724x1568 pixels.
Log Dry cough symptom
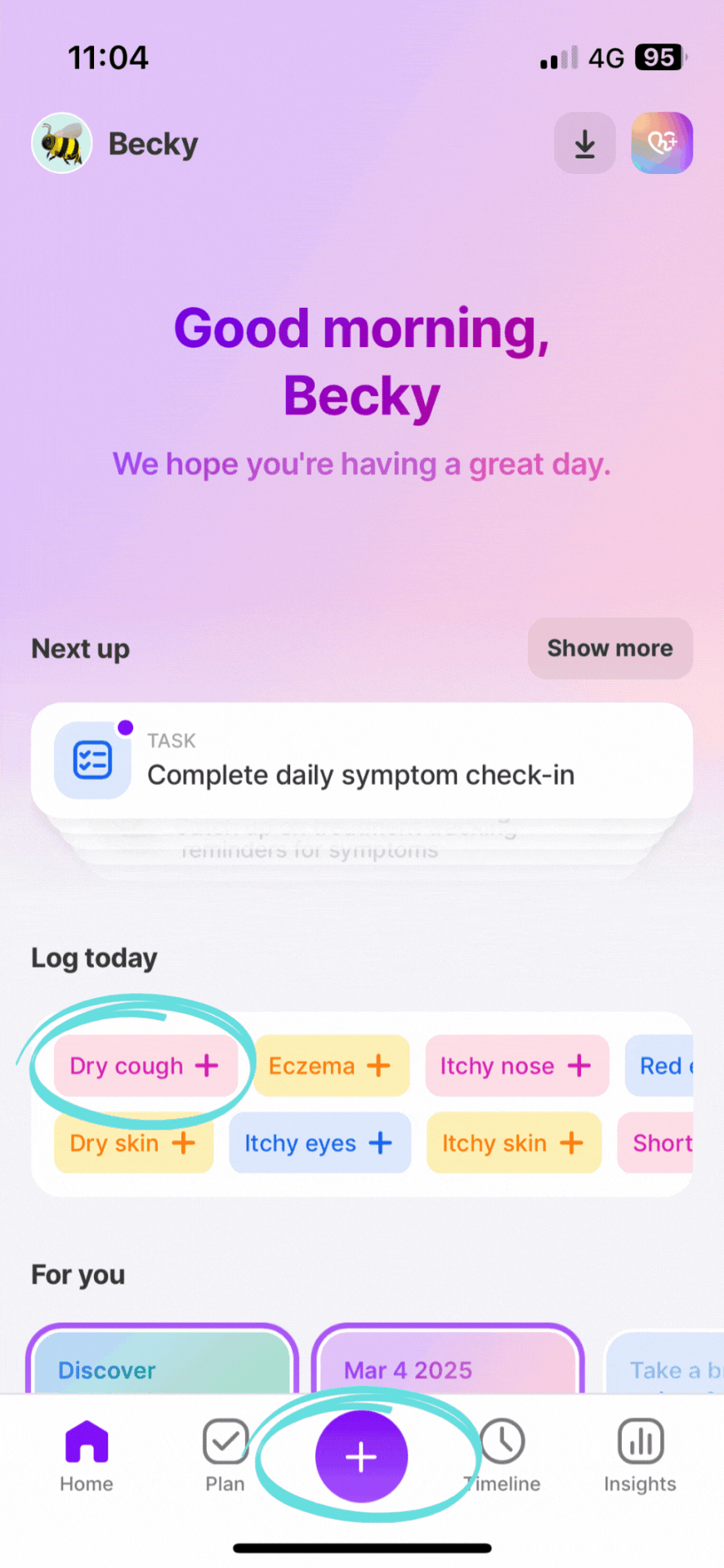145,1066
